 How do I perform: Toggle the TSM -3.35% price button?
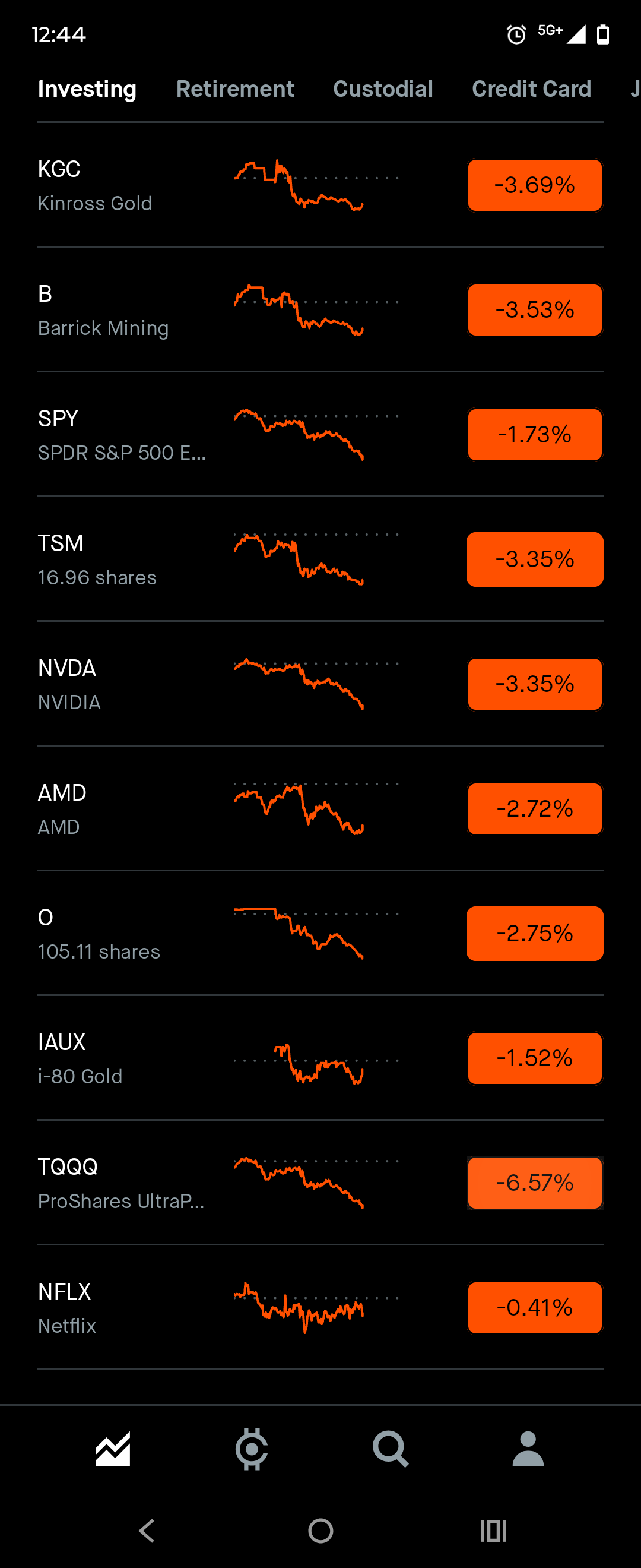pos(535,559)
